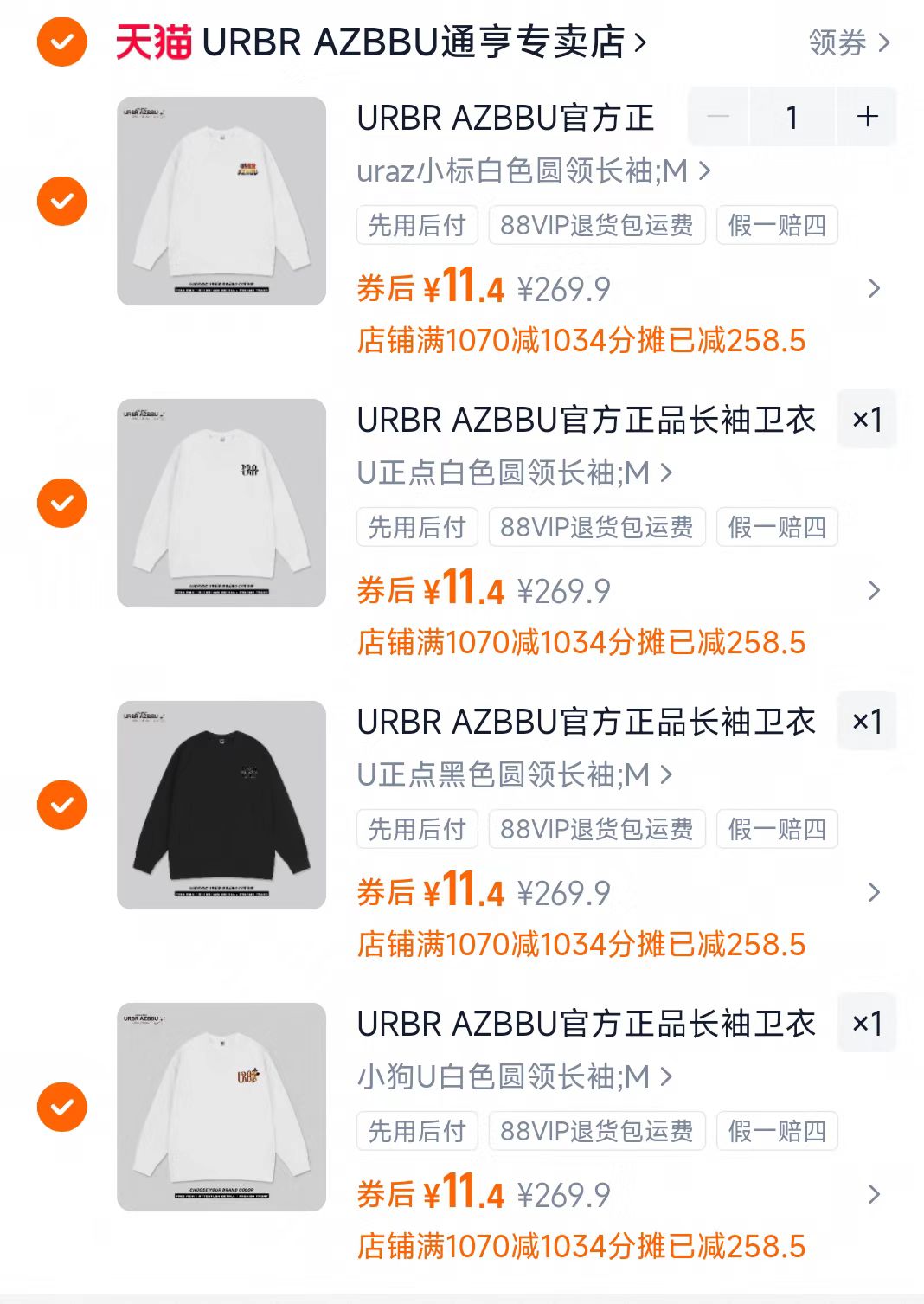Change options for U正点白色圆领长袖;M

click(514, 472)
